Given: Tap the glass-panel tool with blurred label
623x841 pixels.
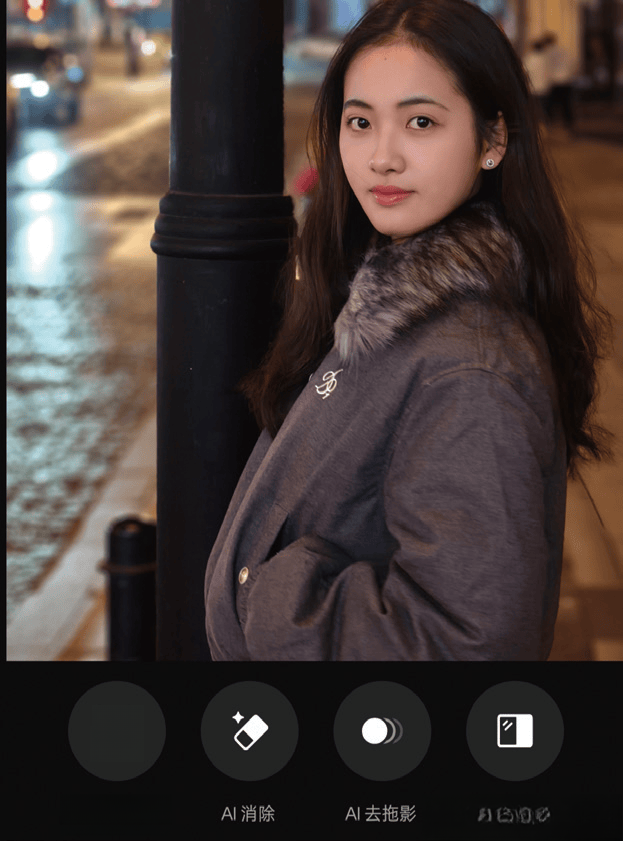Looking at the screenshot, I should (x=515, y=731).
